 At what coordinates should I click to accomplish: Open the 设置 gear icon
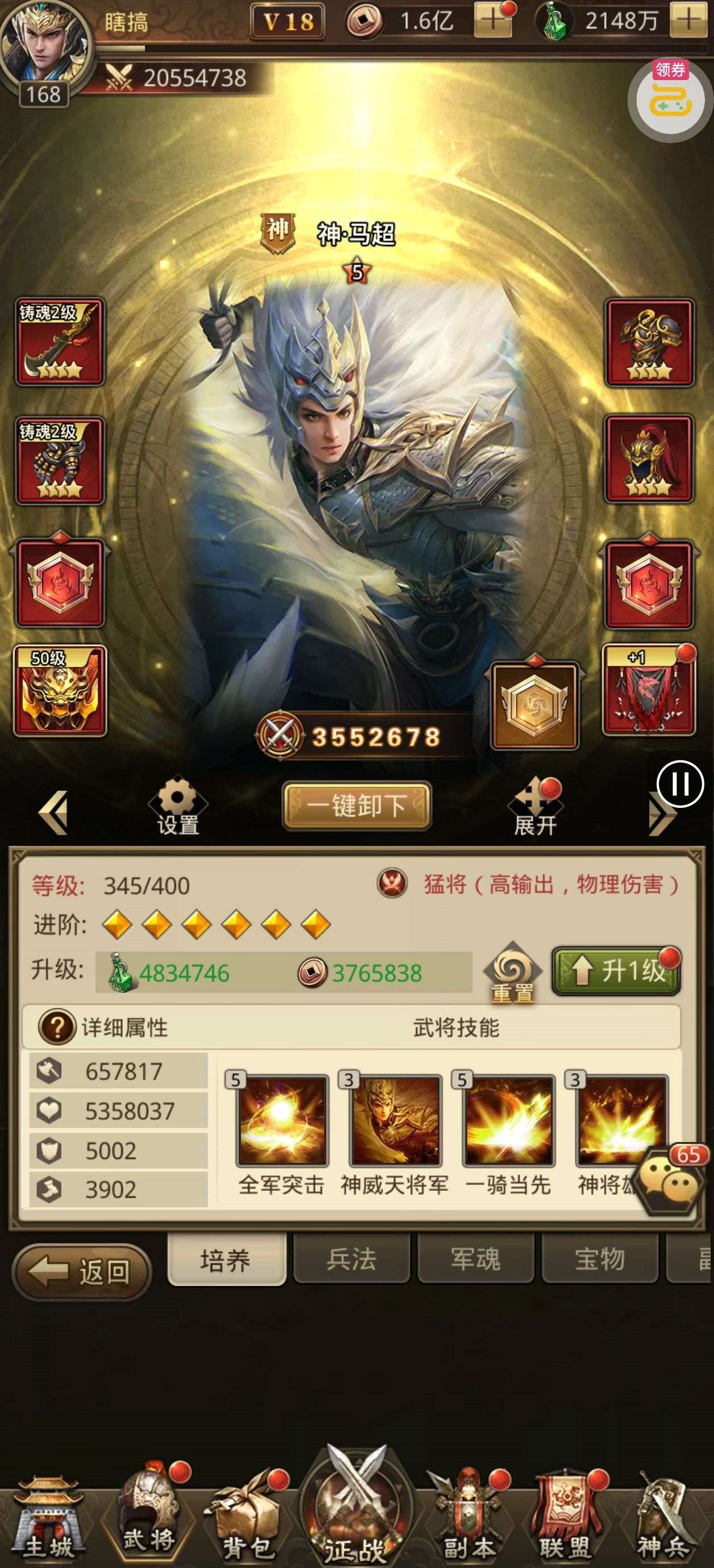[x=177, y=804]
